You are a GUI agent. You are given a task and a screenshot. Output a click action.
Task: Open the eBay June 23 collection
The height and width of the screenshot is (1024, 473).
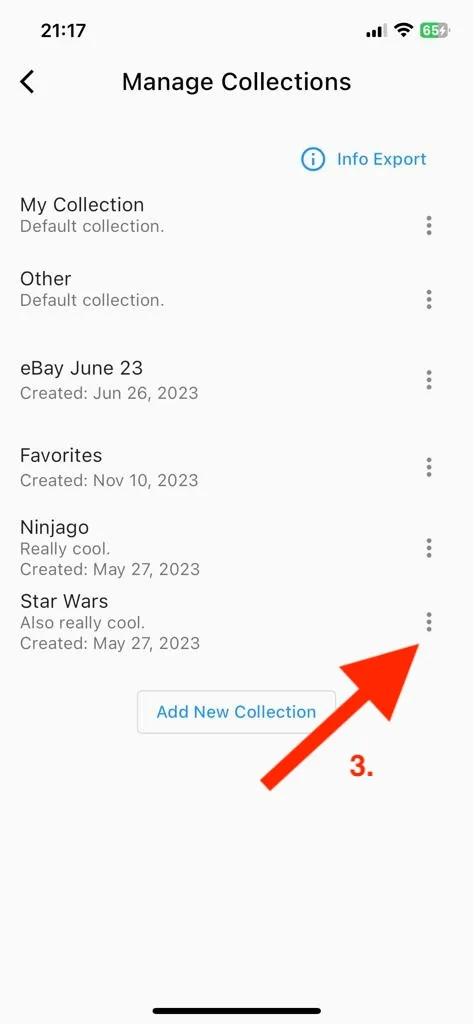[216, 379]
